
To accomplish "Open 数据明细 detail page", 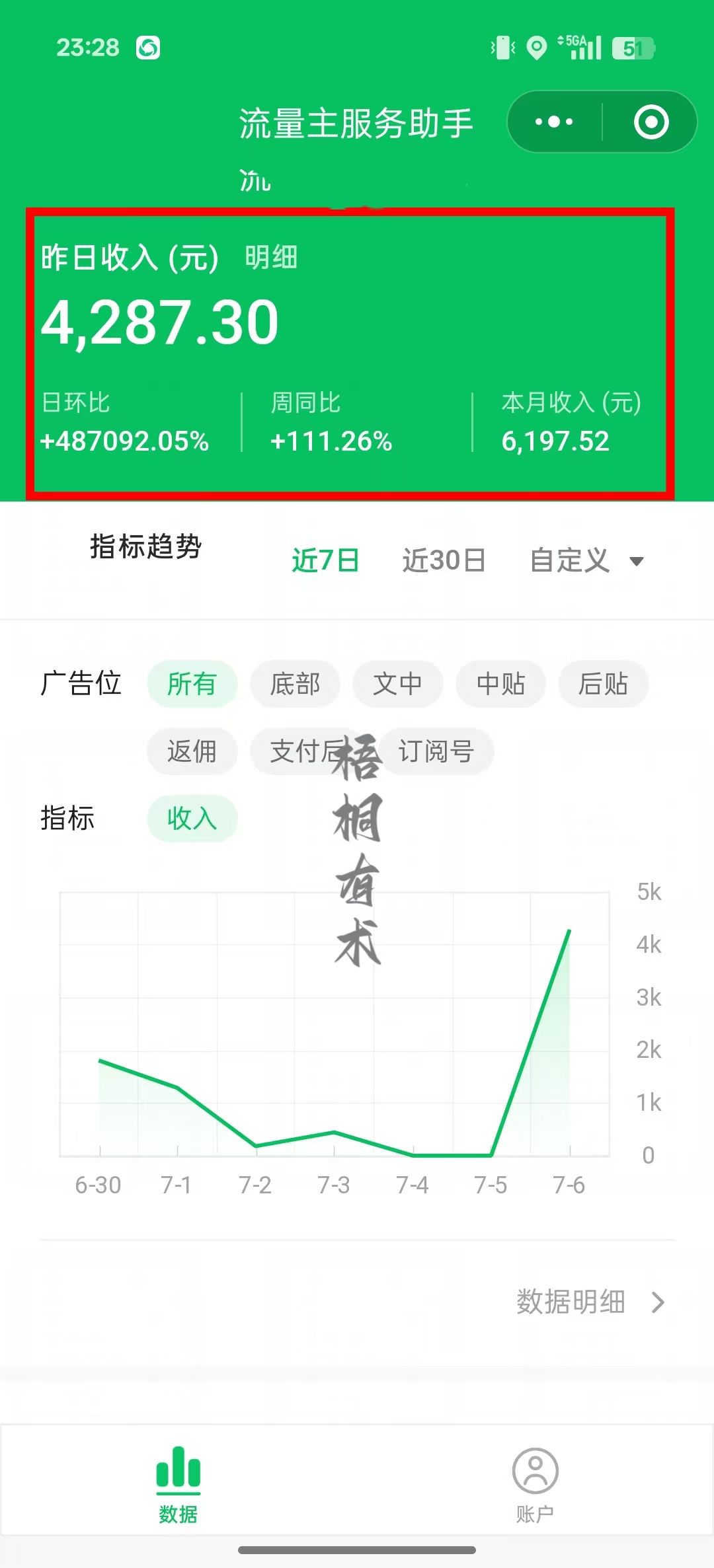I will (590, 1302).
